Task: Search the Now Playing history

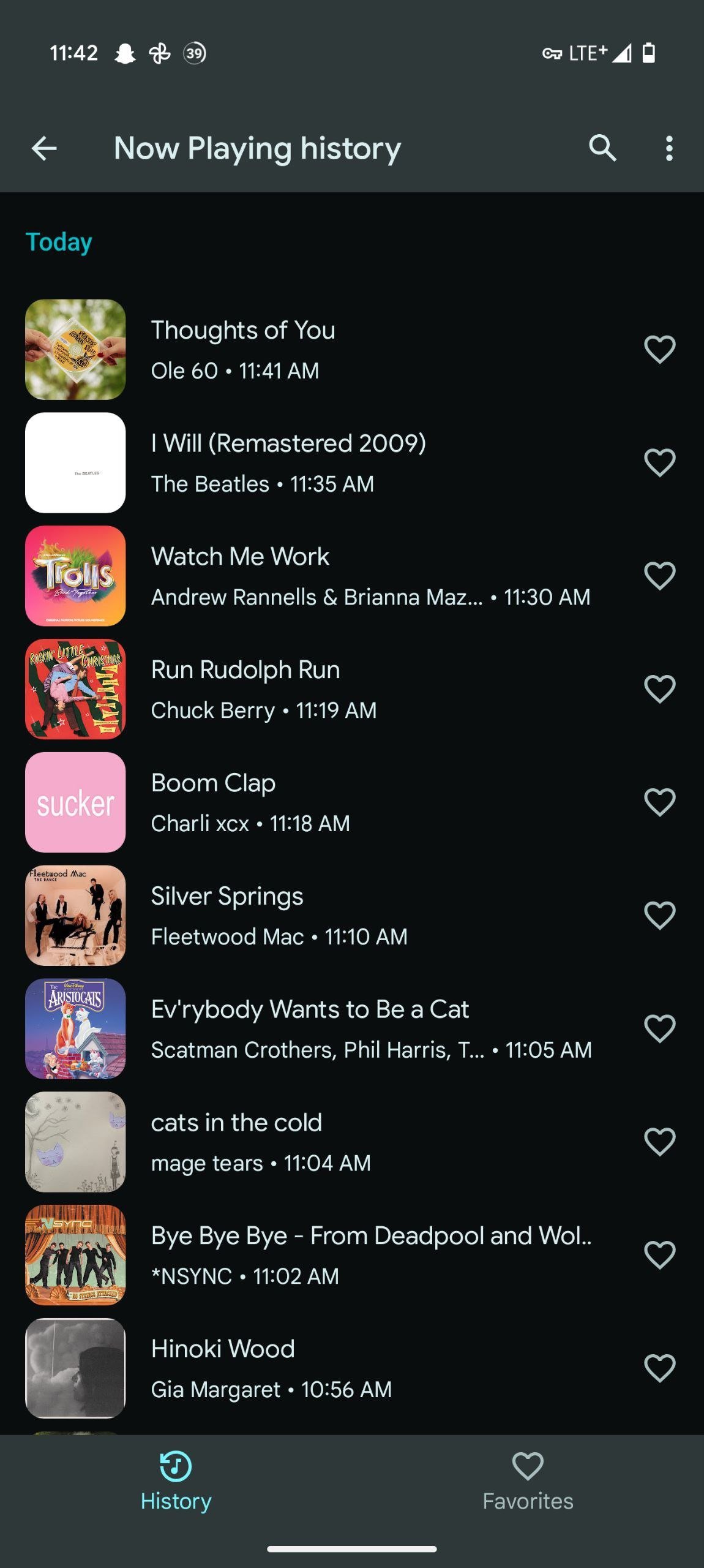Action: tap(602, 148)
